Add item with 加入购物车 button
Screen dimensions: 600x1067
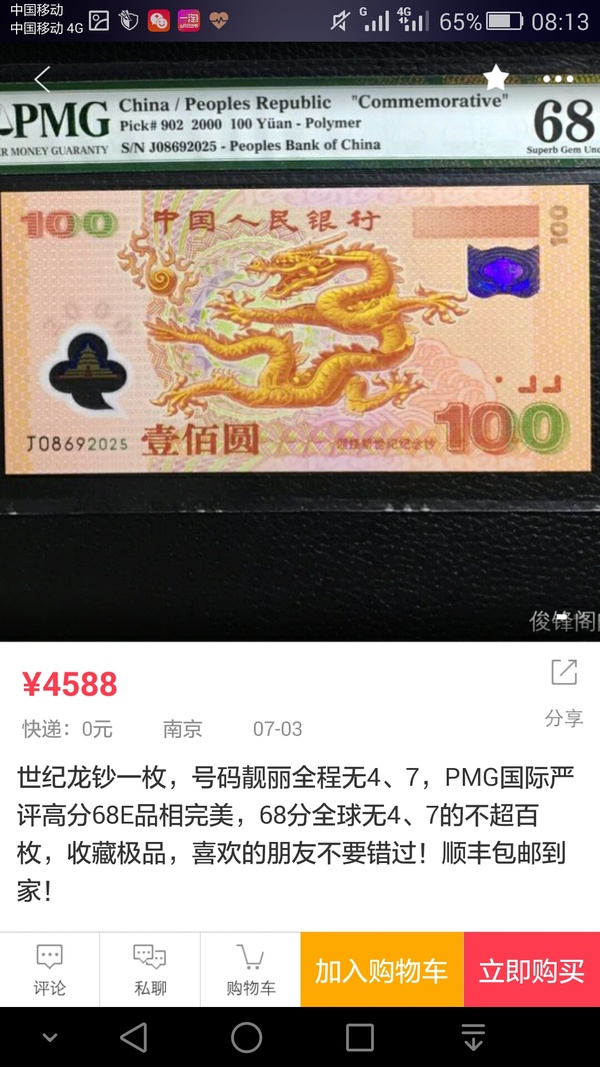coord(381,970)
